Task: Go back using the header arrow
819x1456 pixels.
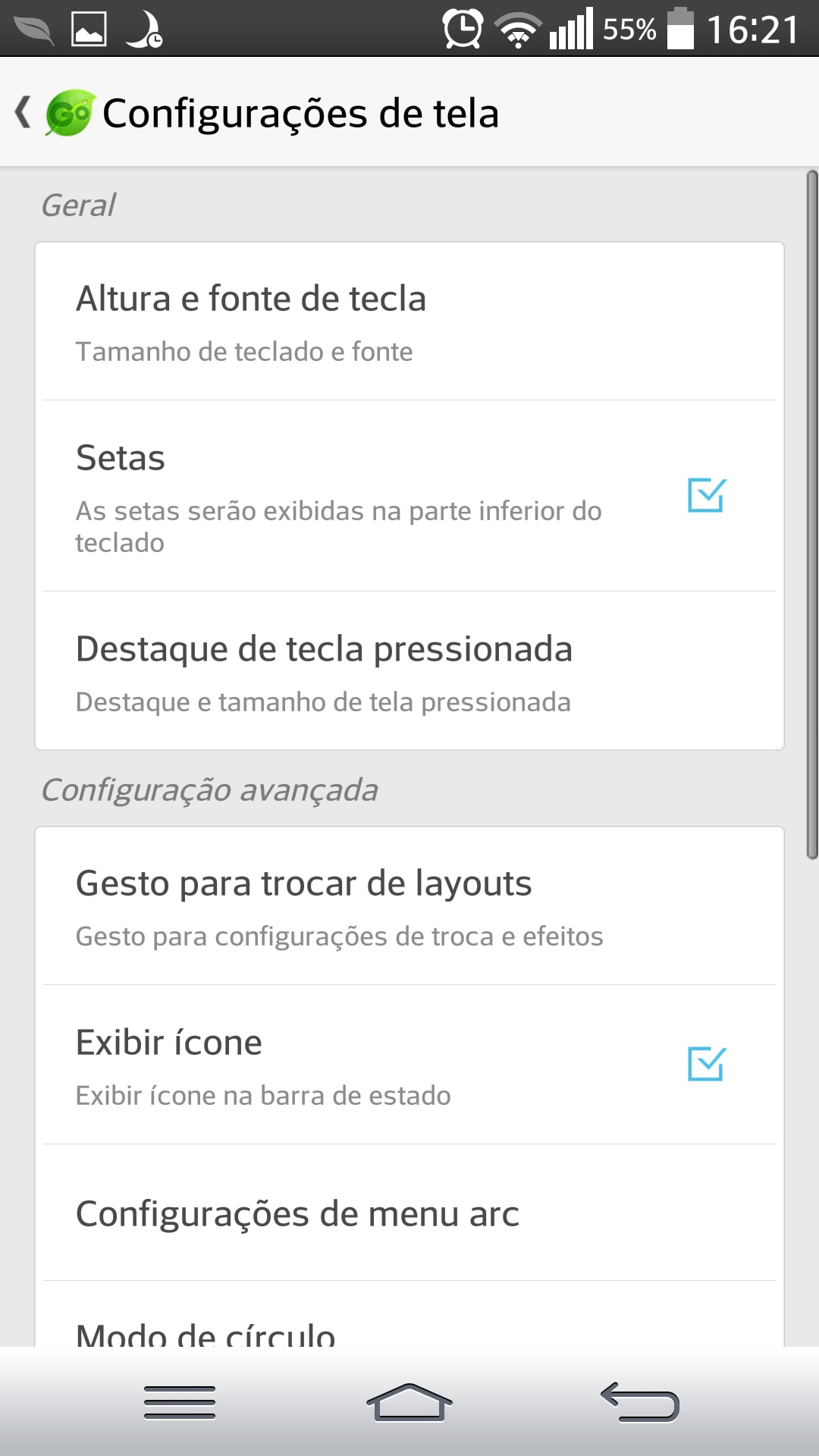Action: coord(24,113)
